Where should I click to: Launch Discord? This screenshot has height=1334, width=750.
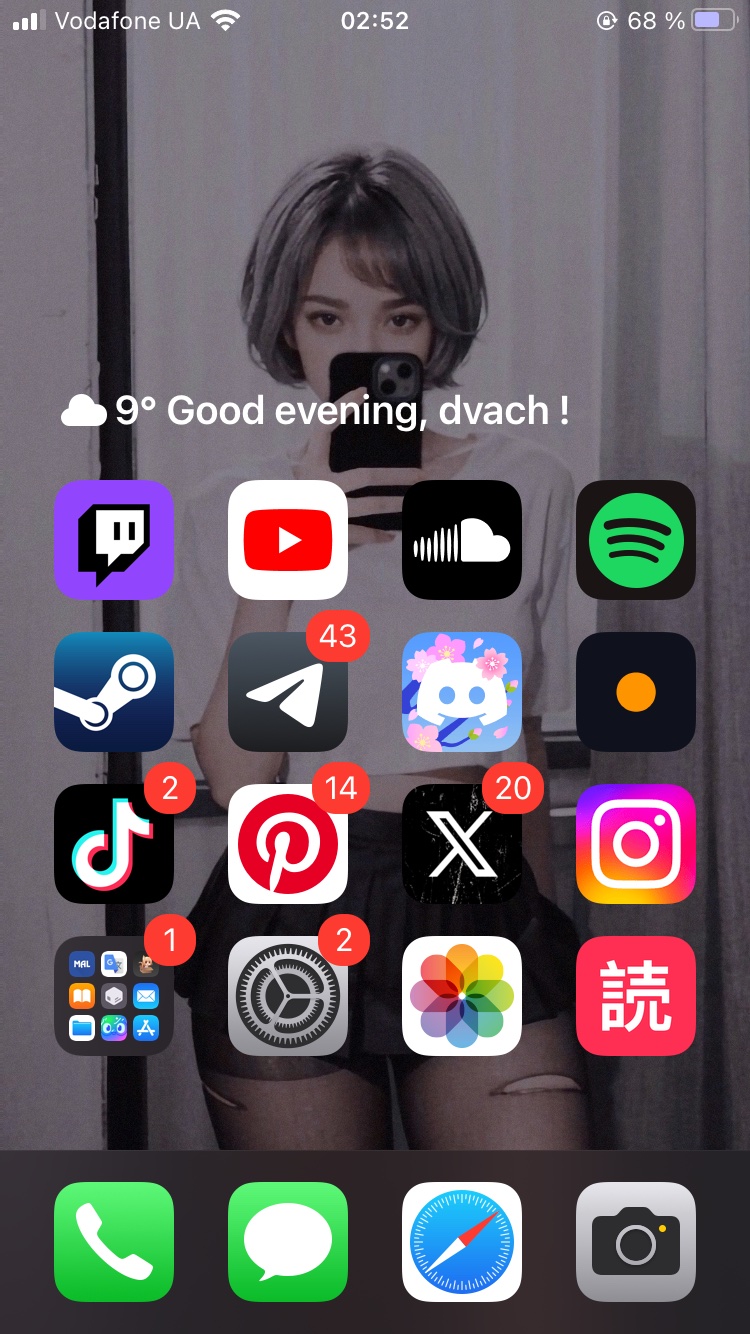point(462,692)
